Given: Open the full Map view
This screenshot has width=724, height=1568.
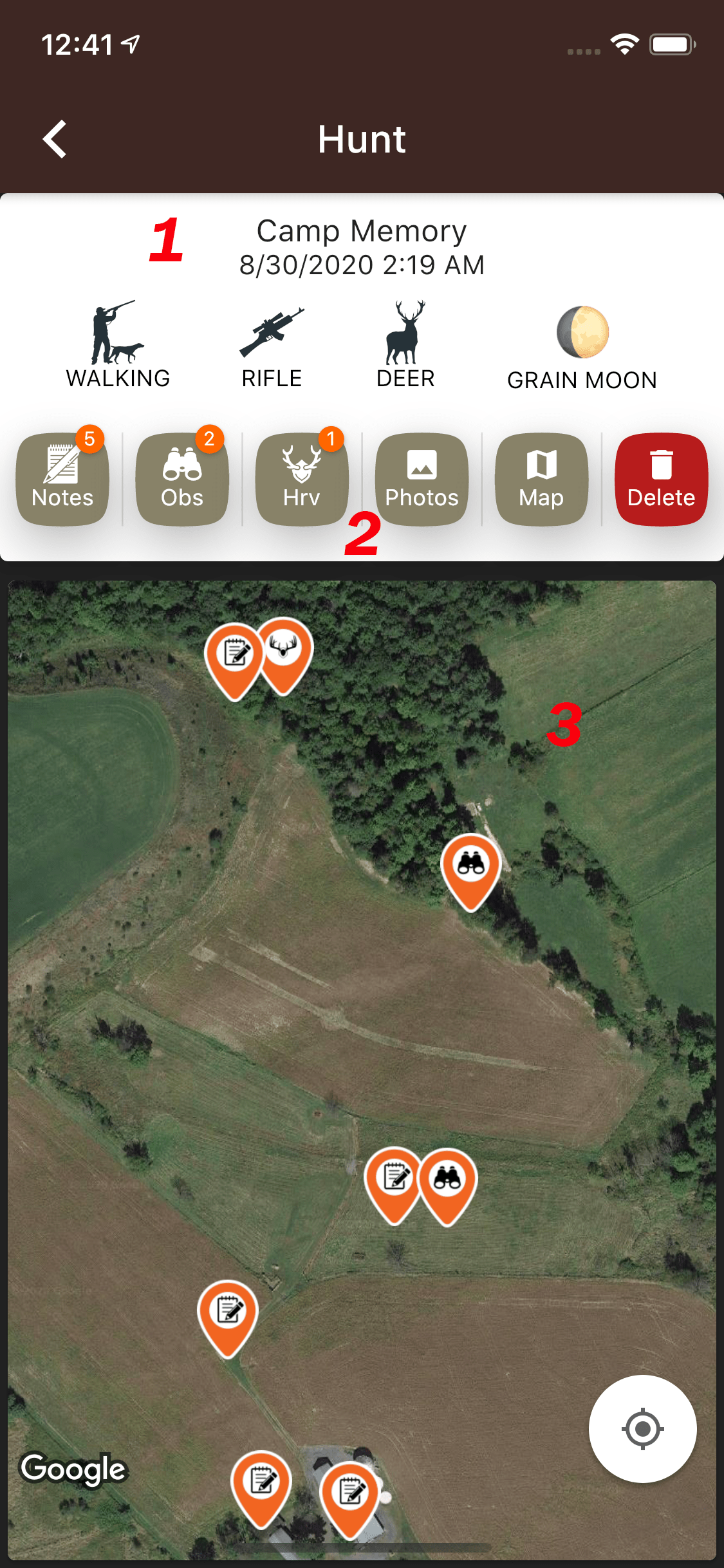Looking at the screenshot, I should (541, 480).
